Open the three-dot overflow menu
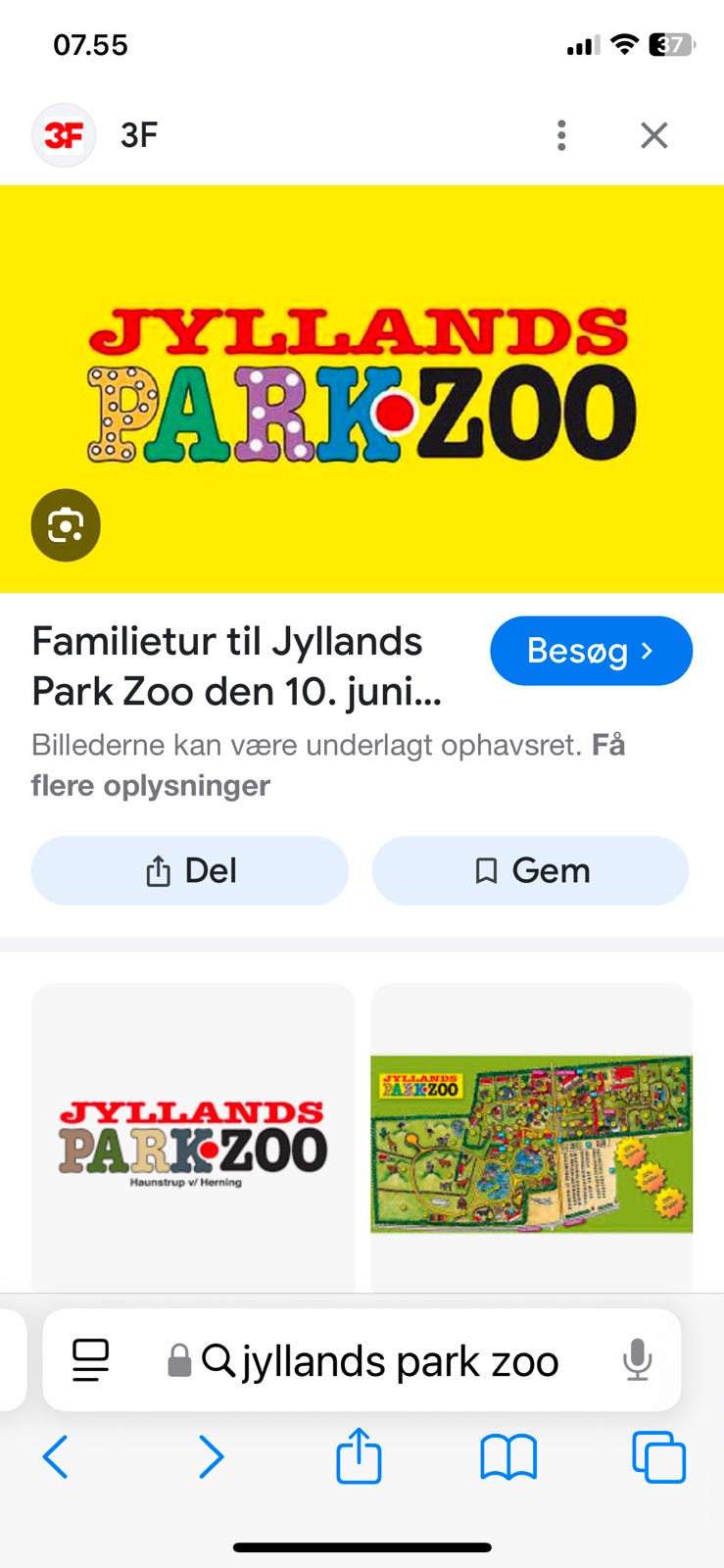Viewport: 724px width, 1568px height. [x=561, y=135]
